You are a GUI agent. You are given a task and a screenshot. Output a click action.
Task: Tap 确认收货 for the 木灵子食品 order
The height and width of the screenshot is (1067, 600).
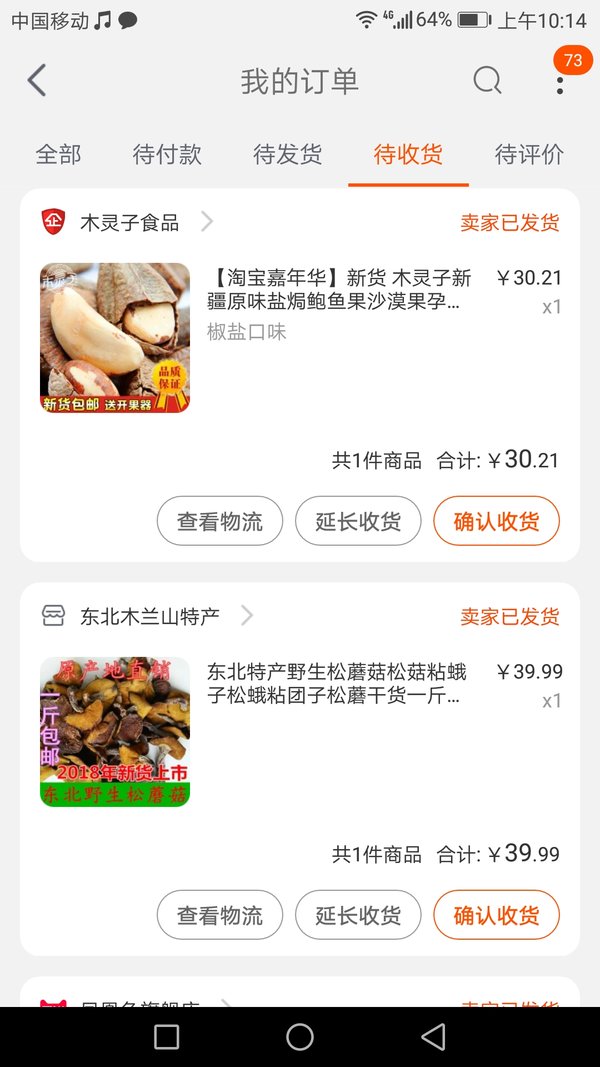point(497,521)
